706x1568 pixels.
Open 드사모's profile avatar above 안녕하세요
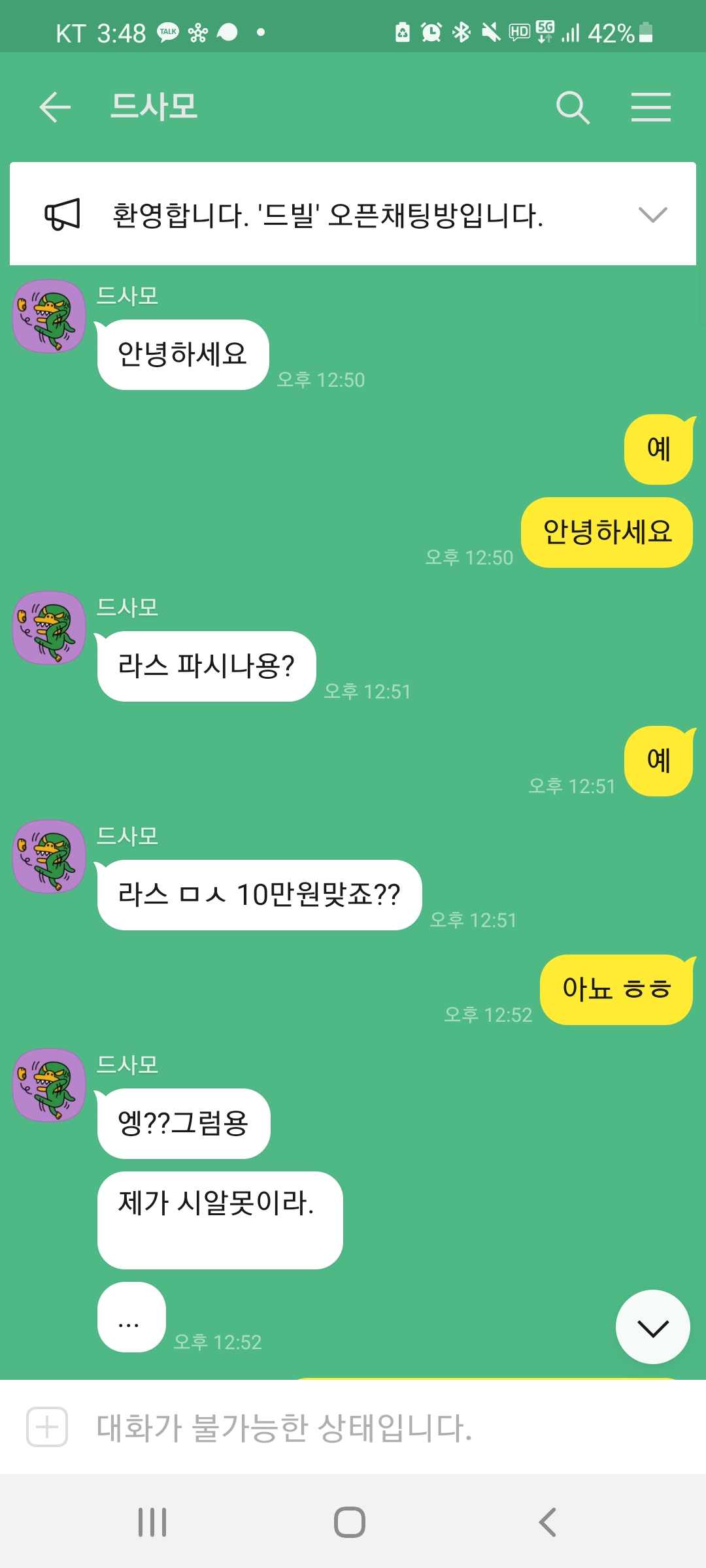pyautogui.click(x=49, y=316)
